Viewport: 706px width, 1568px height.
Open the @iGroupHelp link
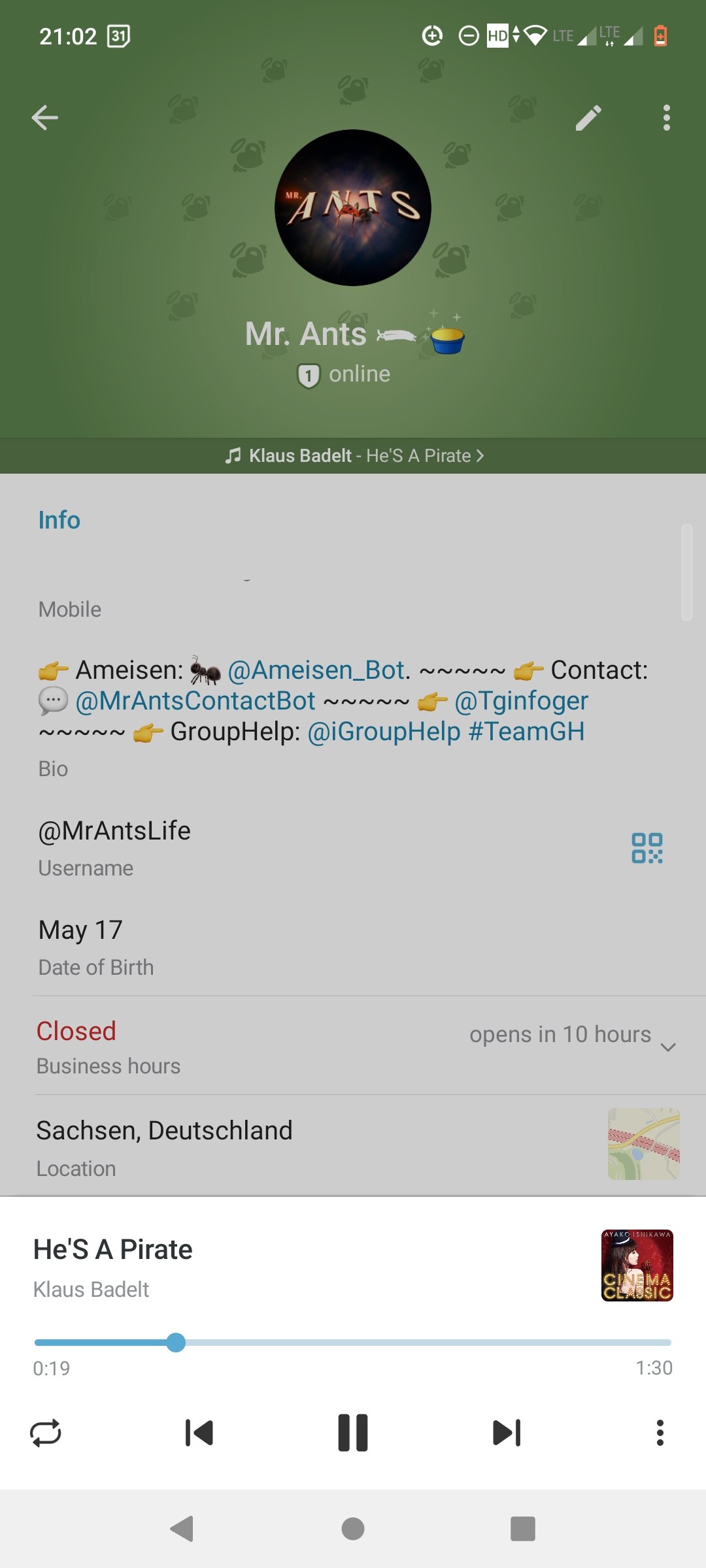(x=384, y=732)
